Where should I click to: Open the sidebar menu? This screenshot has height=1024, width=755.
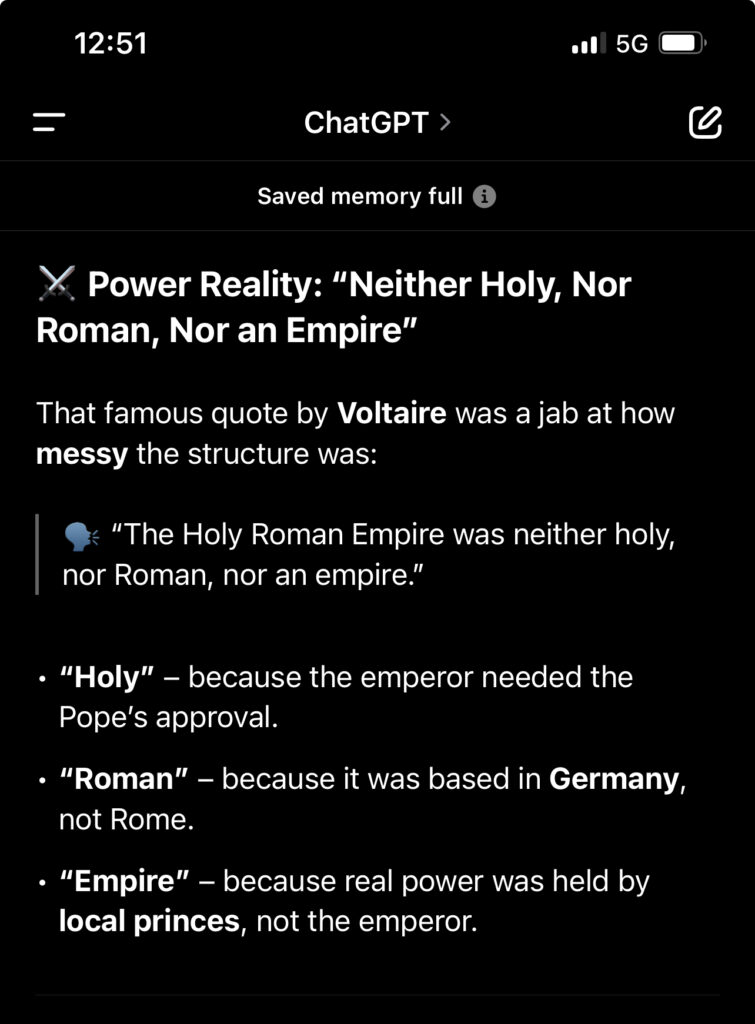coord(49,123)
